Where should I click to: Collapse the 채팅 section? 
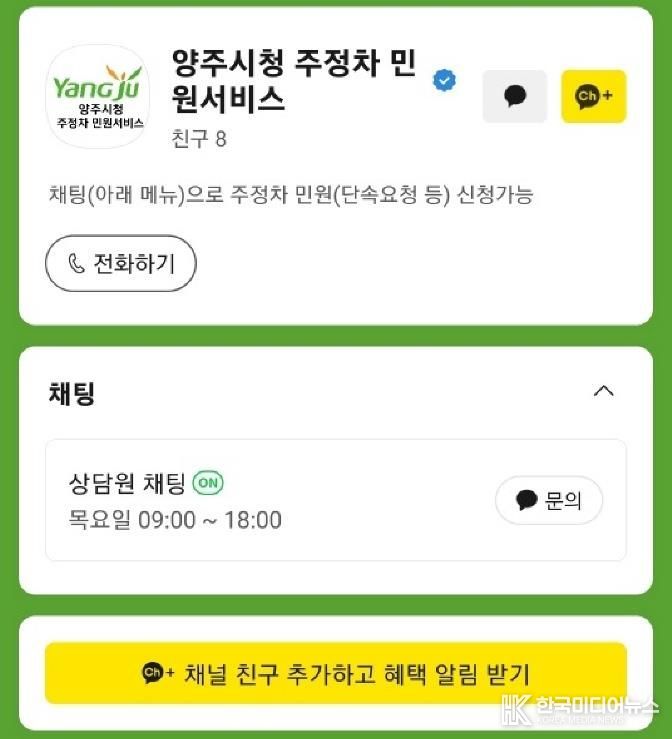[603, 391]
